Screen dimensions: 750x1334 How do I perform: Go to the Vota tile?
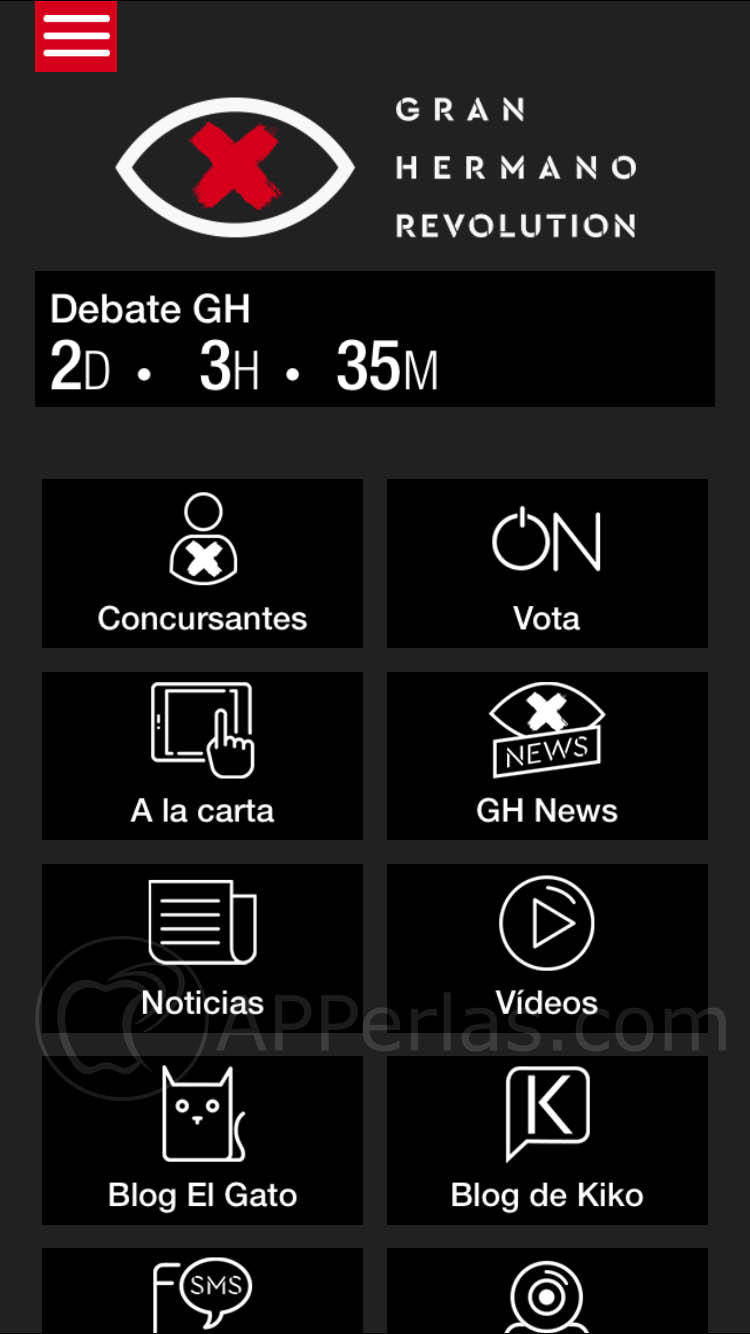547,563
